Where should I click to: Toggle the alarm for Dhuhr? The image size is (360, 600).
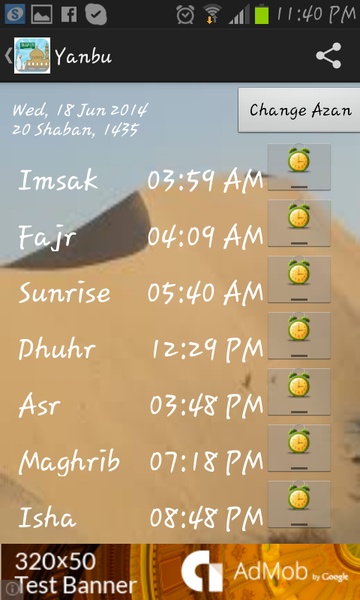click(299, 336)
